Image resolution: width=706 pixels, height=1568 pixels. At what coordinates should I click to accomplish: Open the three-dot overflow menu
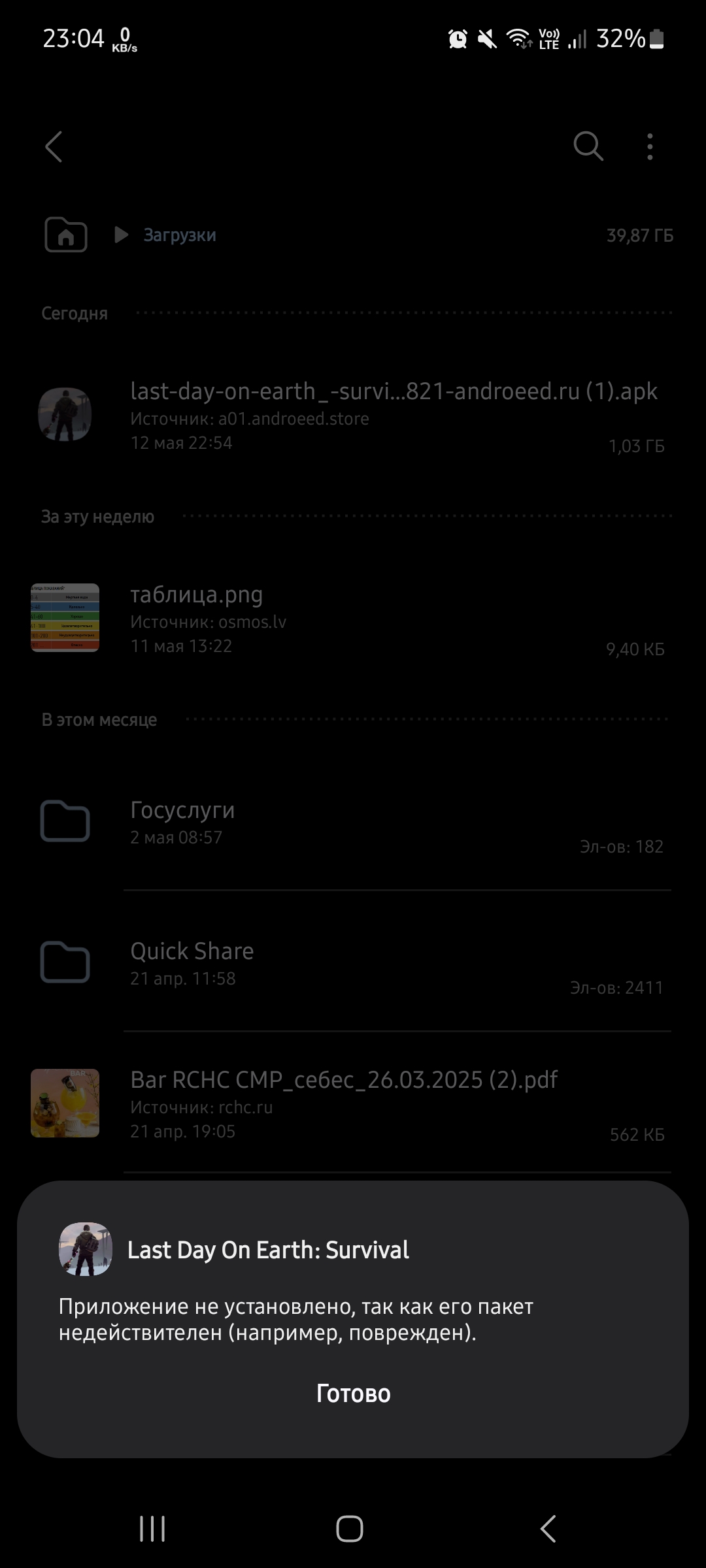(x=650, y=146)
